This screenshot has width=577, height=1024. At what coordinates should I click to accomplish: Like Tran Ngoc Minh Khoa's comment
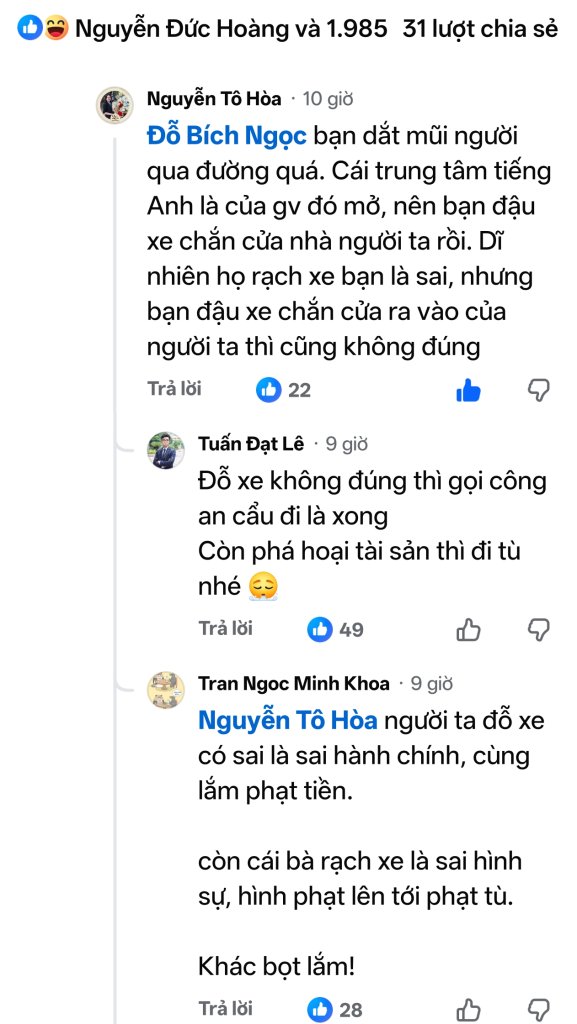click(468, 1010)
